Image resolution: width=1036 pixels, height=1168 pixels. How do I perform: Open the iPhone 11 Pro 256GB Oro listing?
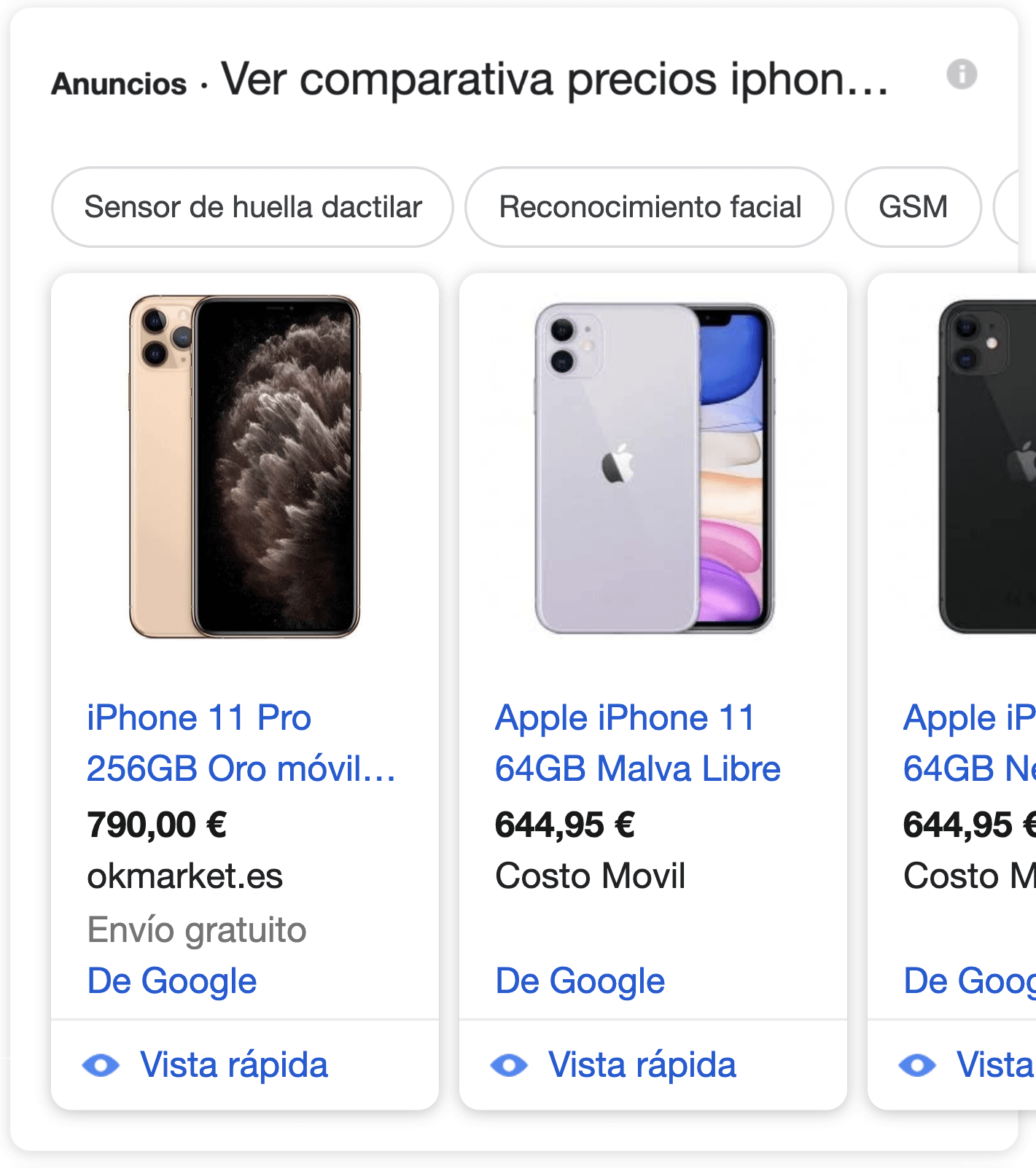[240, 743]
